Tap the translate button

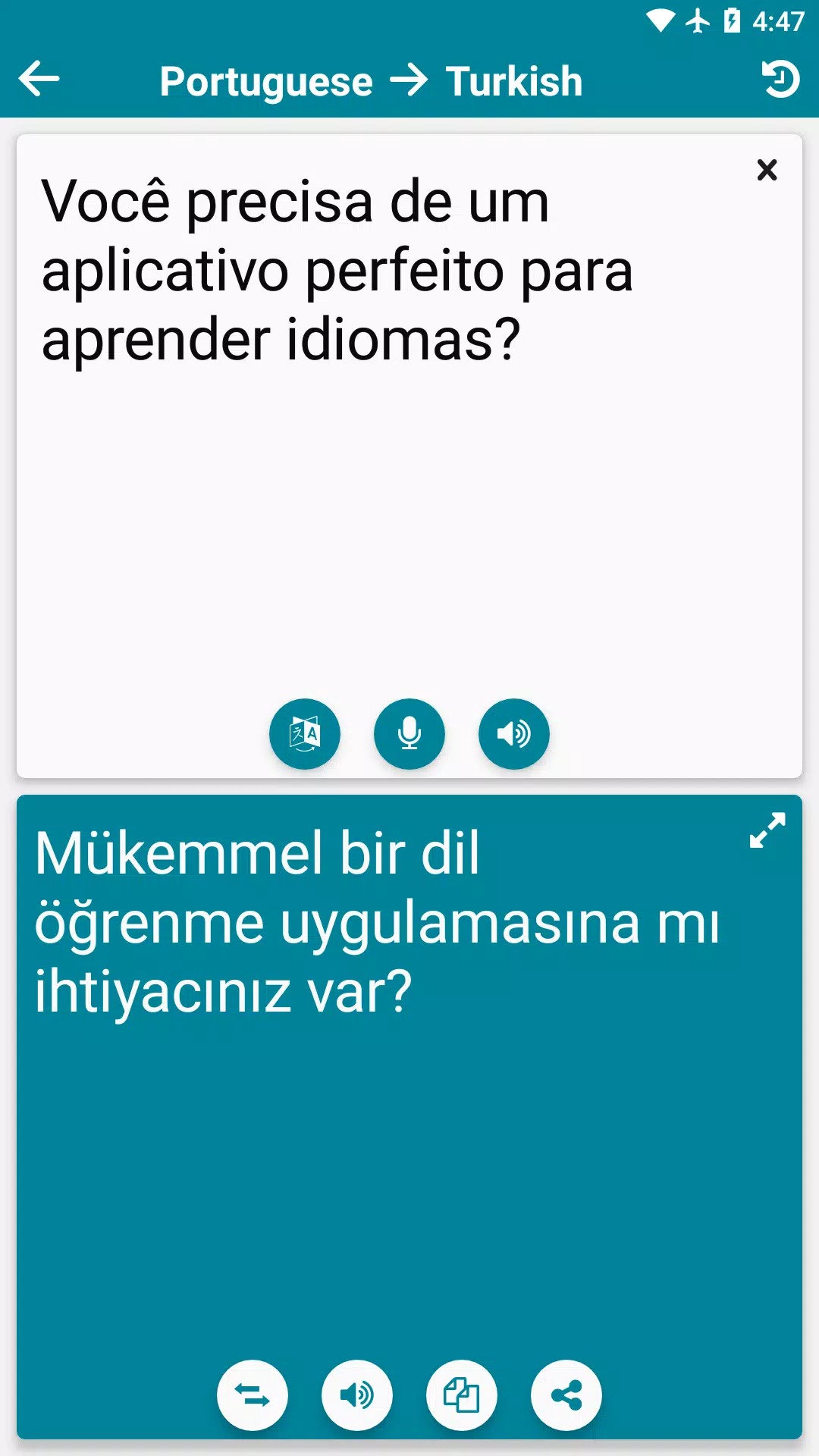point(305,733)
